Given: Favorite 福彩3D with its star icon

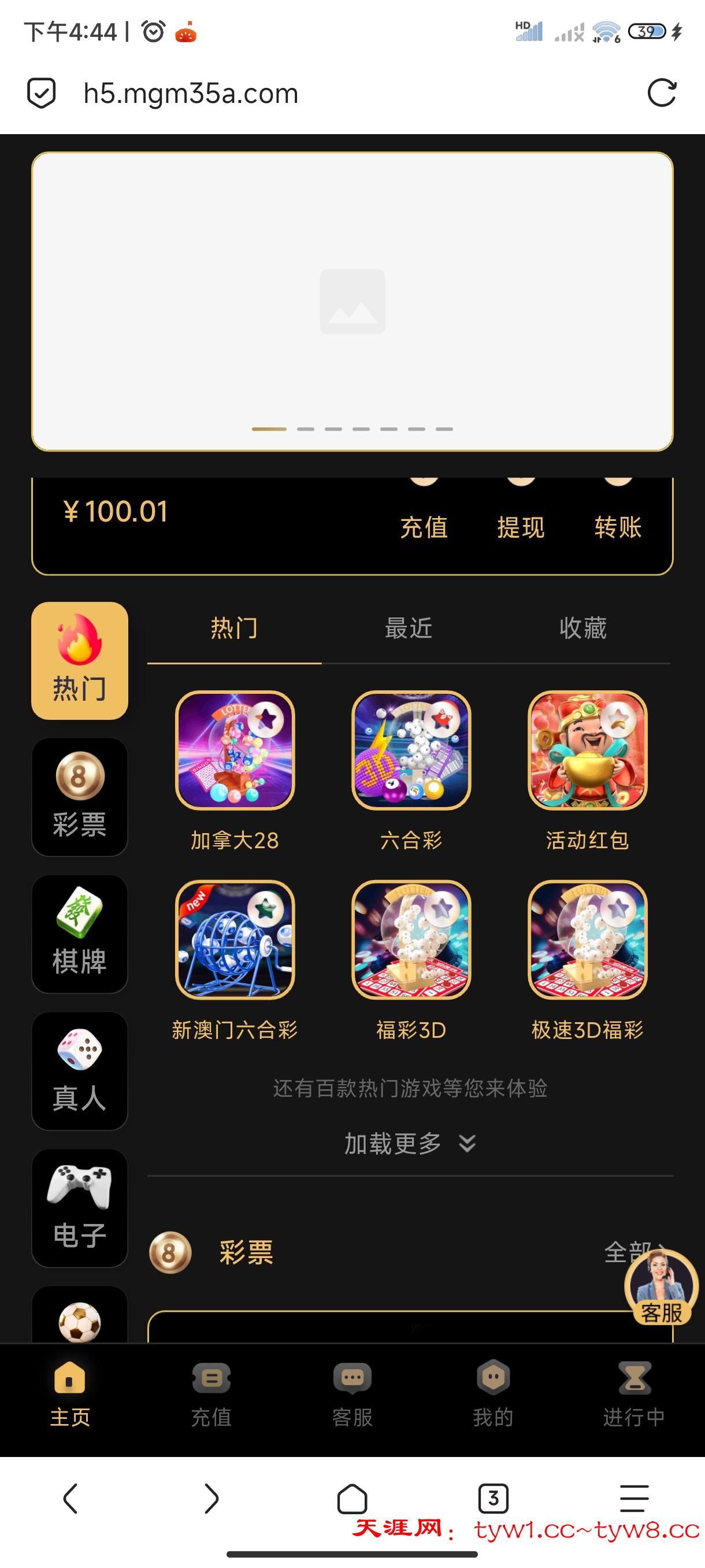Looking at the screenshot, I should tap(443, 909).
